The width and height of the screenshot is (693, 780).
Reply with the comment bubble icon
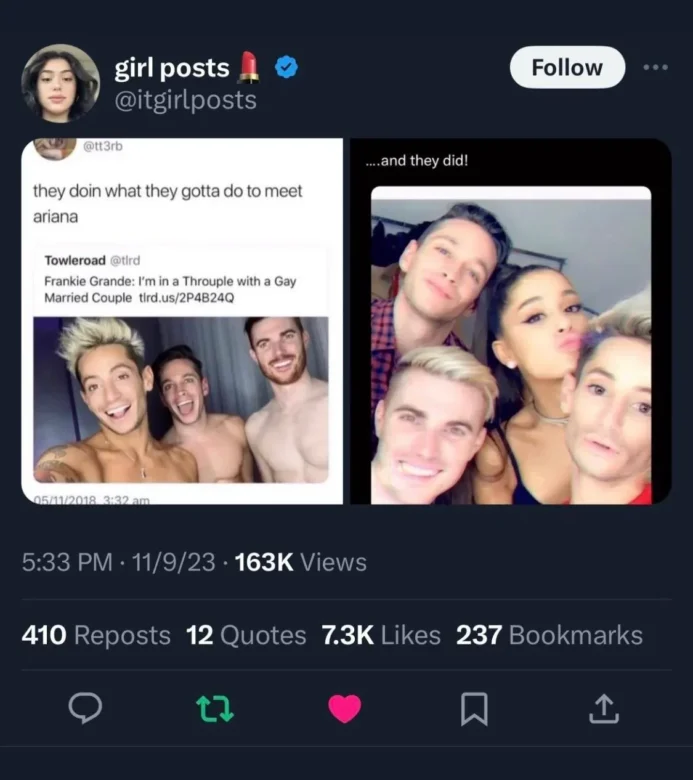(85, 709)
